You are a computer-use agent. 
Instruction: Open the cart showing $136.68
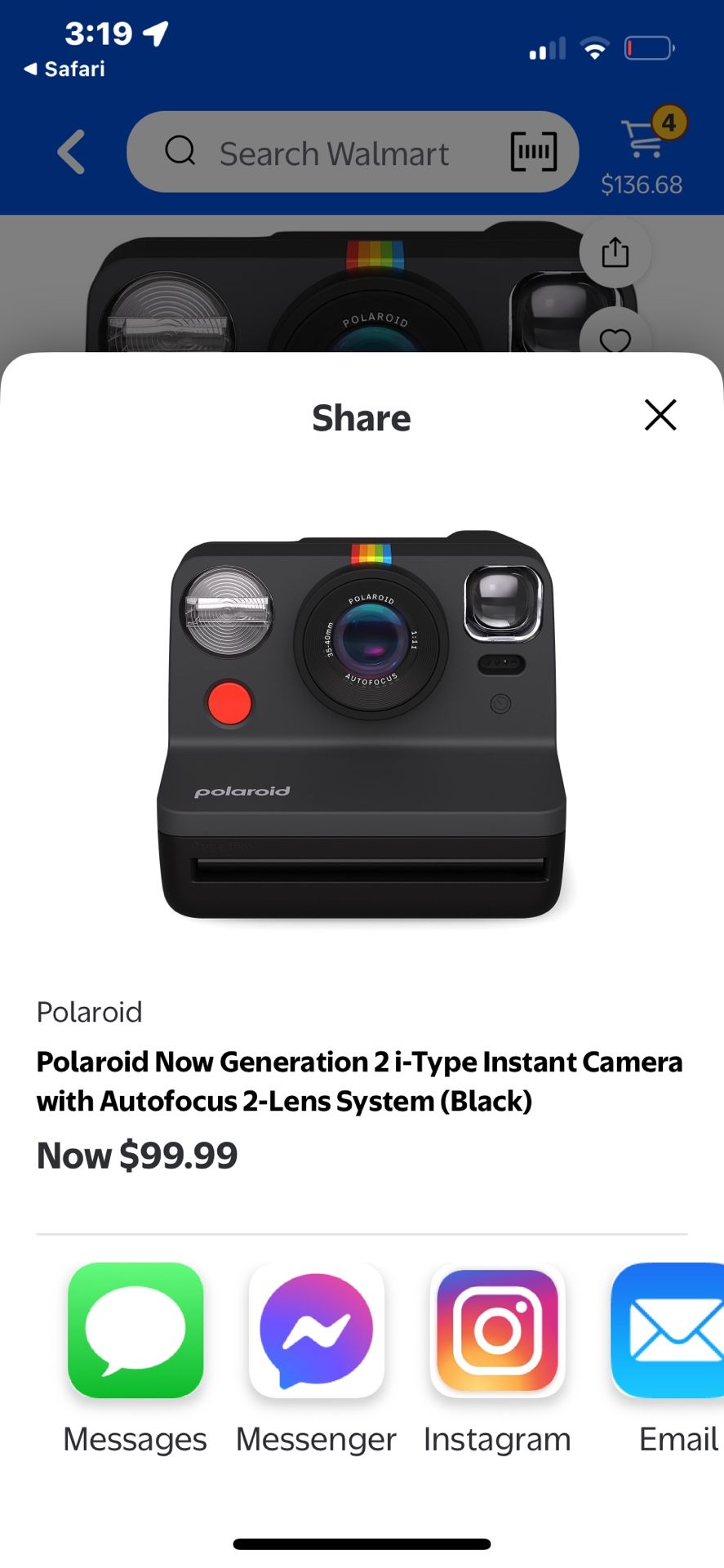pos(642,151)
